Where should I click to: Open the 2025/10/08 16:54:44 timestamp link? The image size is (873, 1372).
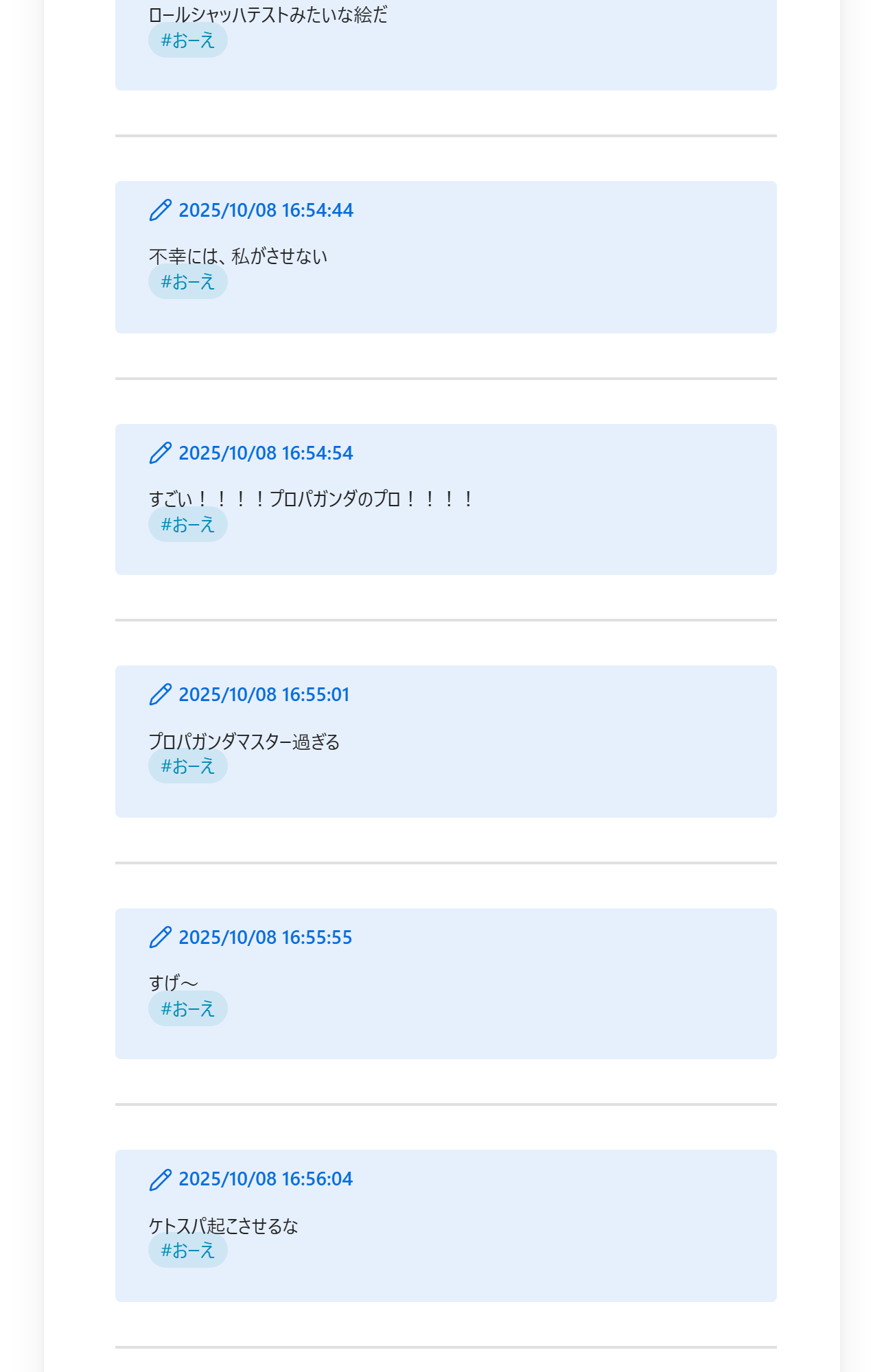(x=266, y=210)
